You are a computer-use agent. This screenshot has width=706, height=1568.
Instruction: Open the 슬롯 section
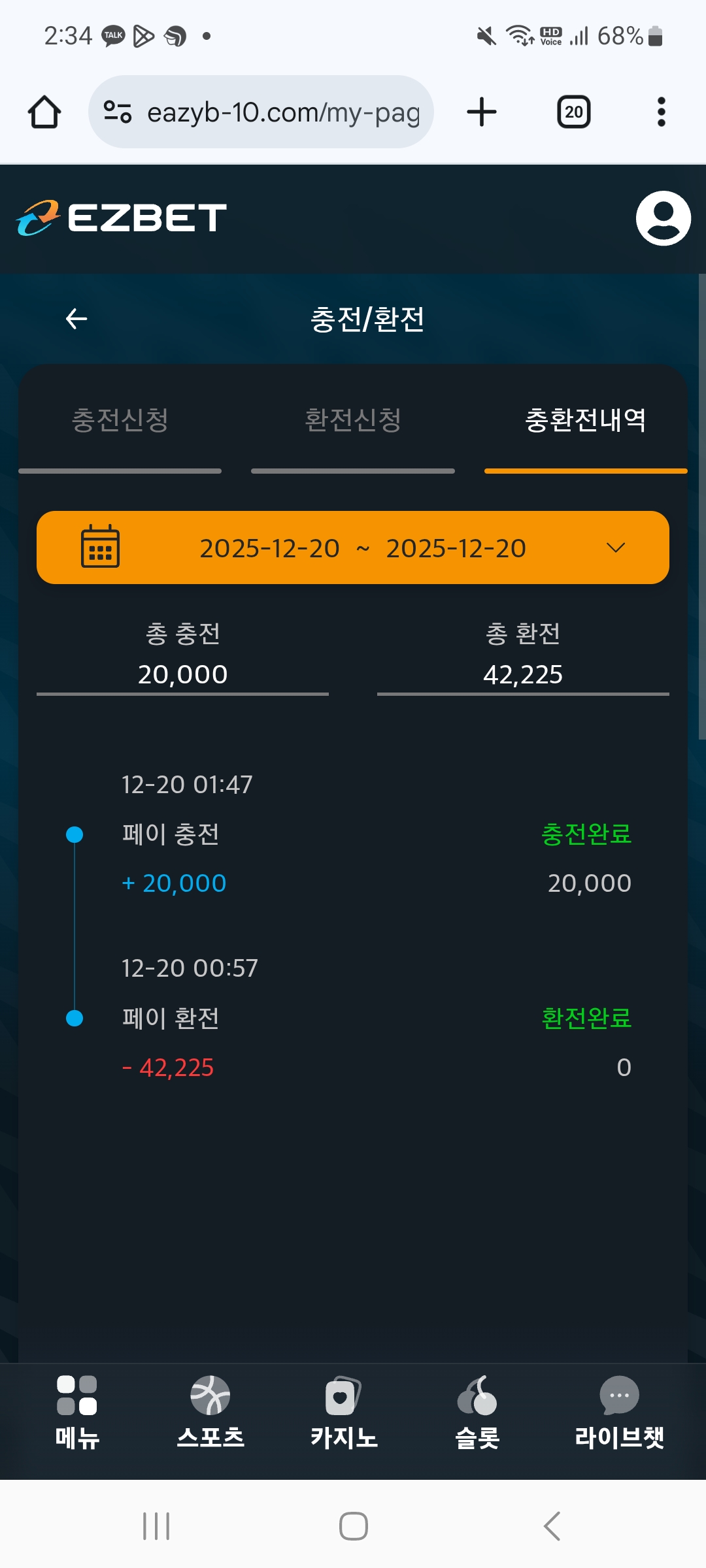[477, 1411]
